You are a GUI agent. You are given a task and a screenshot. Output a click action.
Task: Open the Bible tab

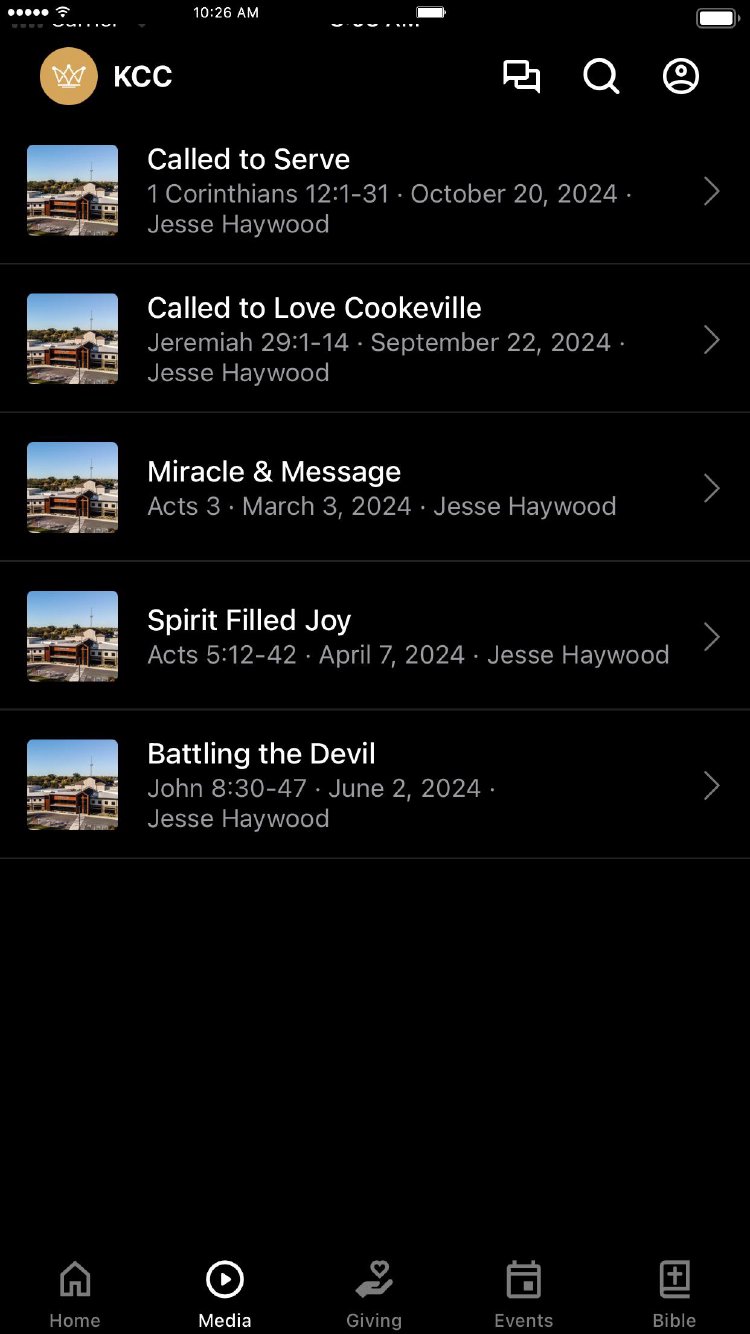click(x=674, y=1293)
